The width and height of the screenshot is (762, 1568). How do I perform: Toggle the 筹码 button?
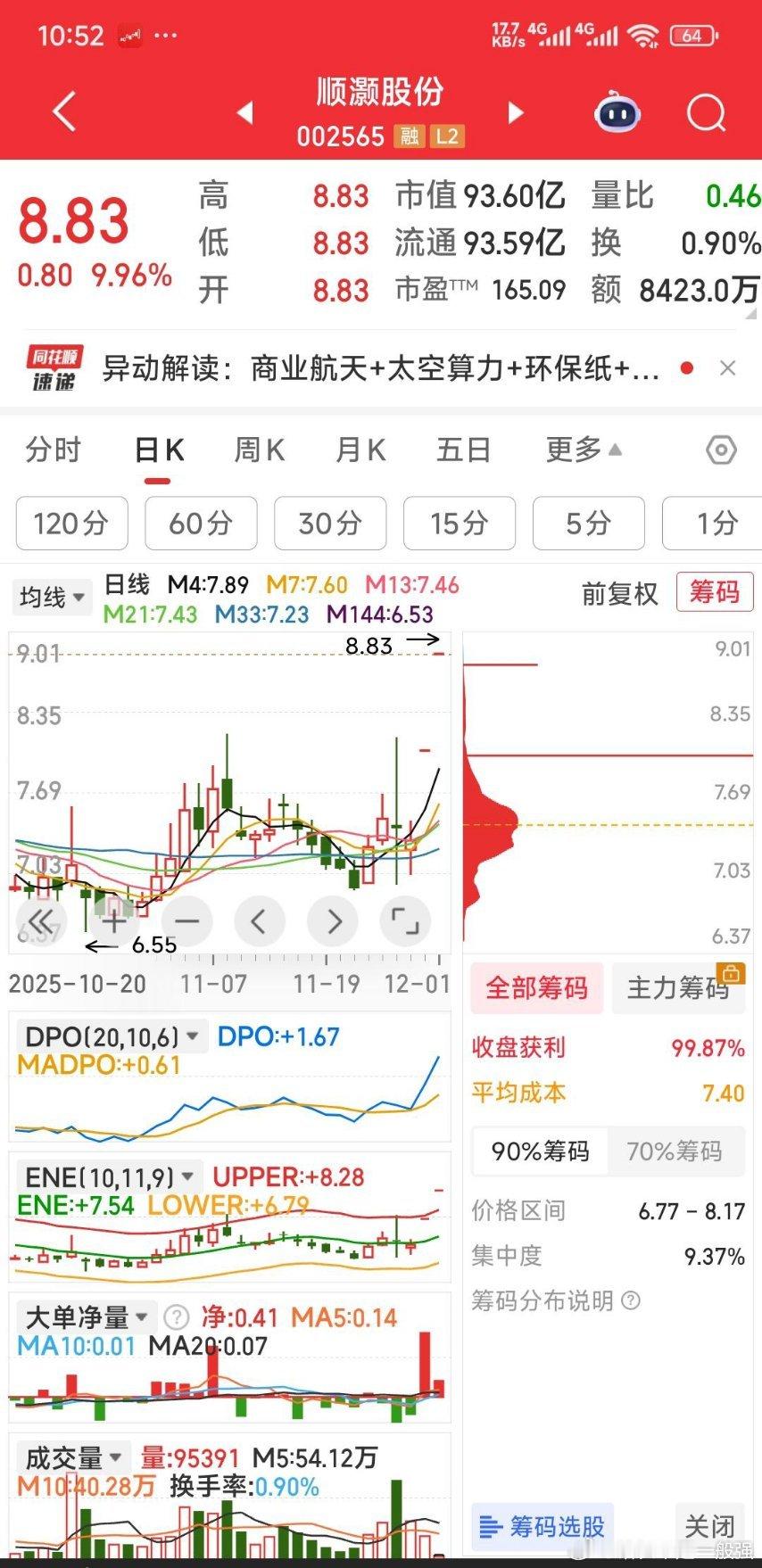coord(715,591)
